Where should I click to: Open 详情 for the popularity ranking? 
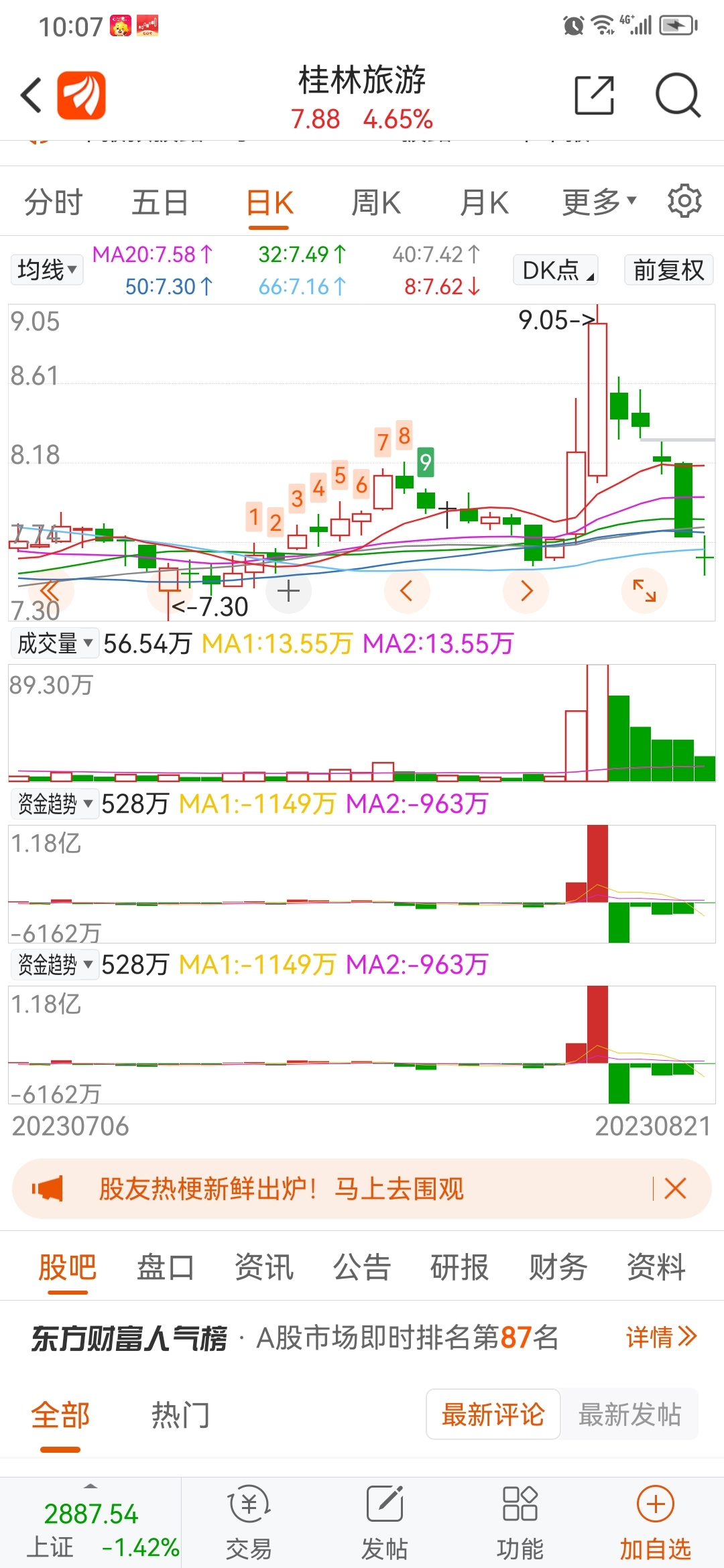coord(661,1337)
